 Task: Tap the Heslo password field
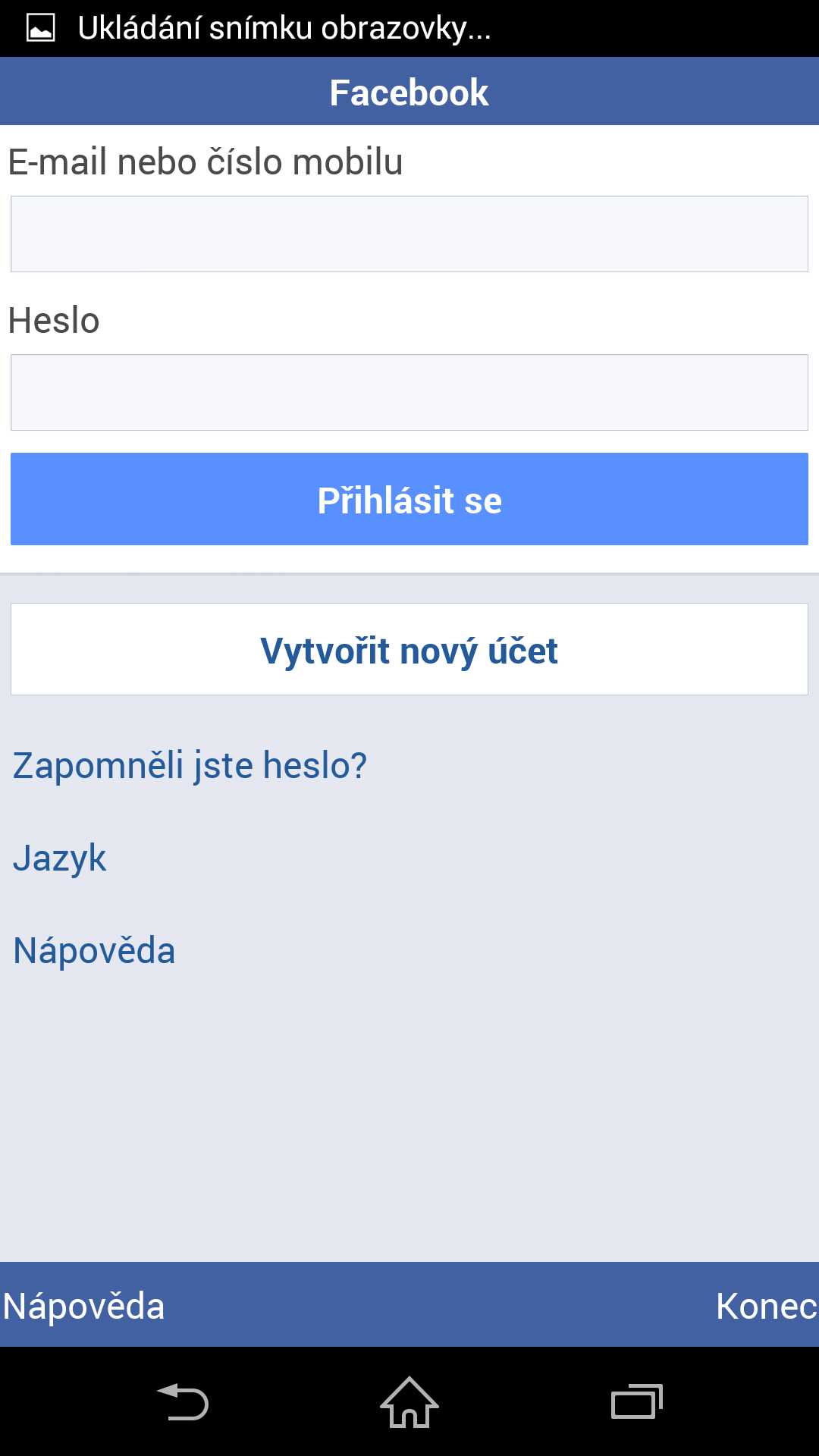point(409,393)
